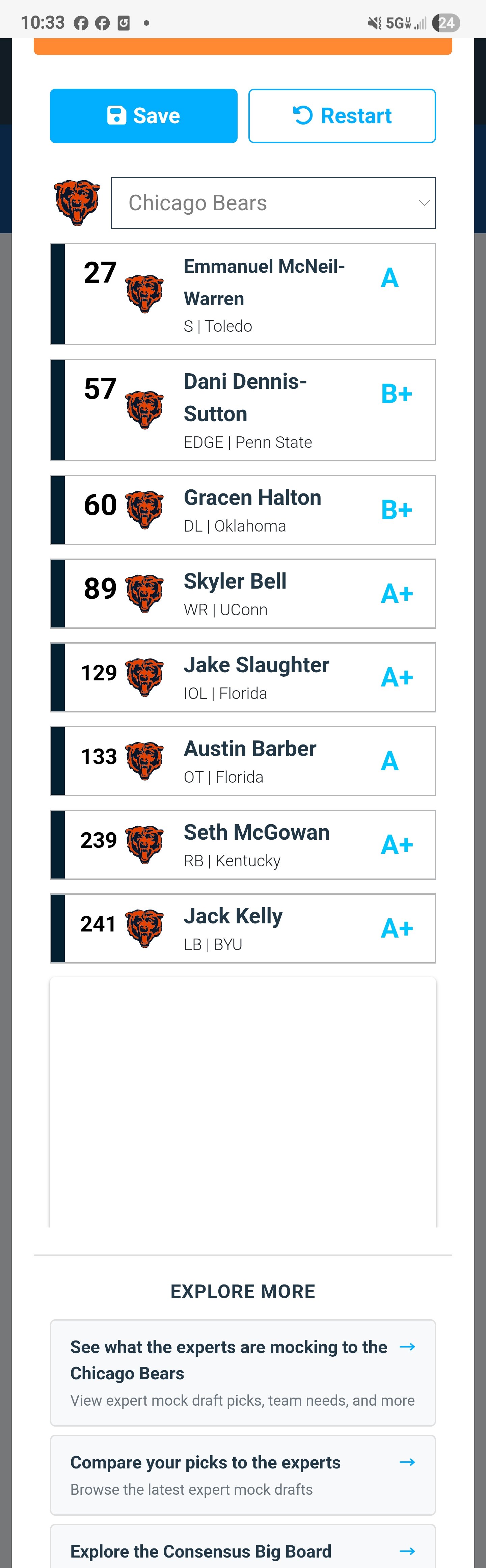Open pick 27 Emmanuel McNeil-Warren
Screen dimensions: 486x1568
(243, 294)
